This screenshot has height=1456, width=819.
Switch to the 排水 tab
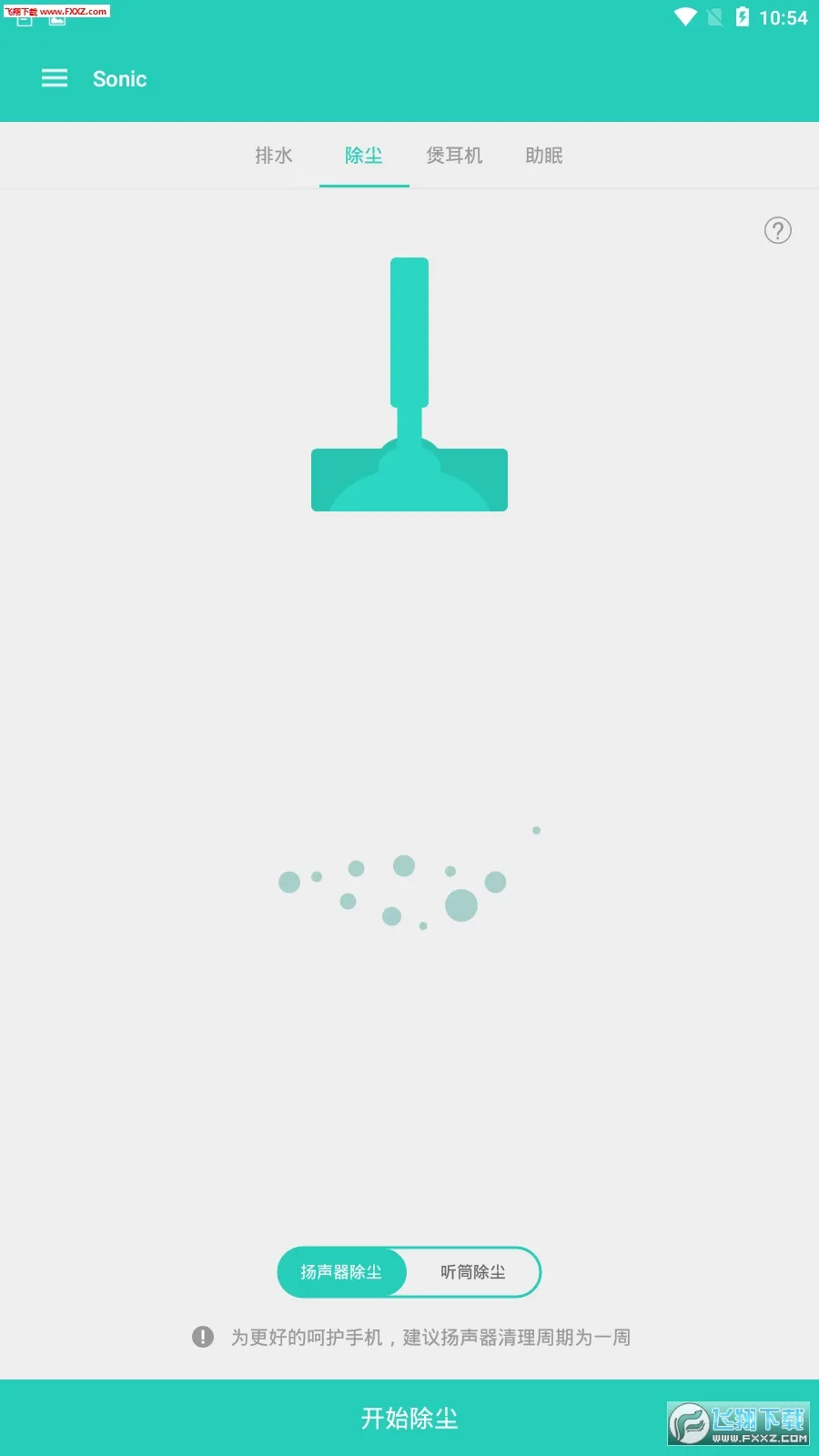coord(274,156)
